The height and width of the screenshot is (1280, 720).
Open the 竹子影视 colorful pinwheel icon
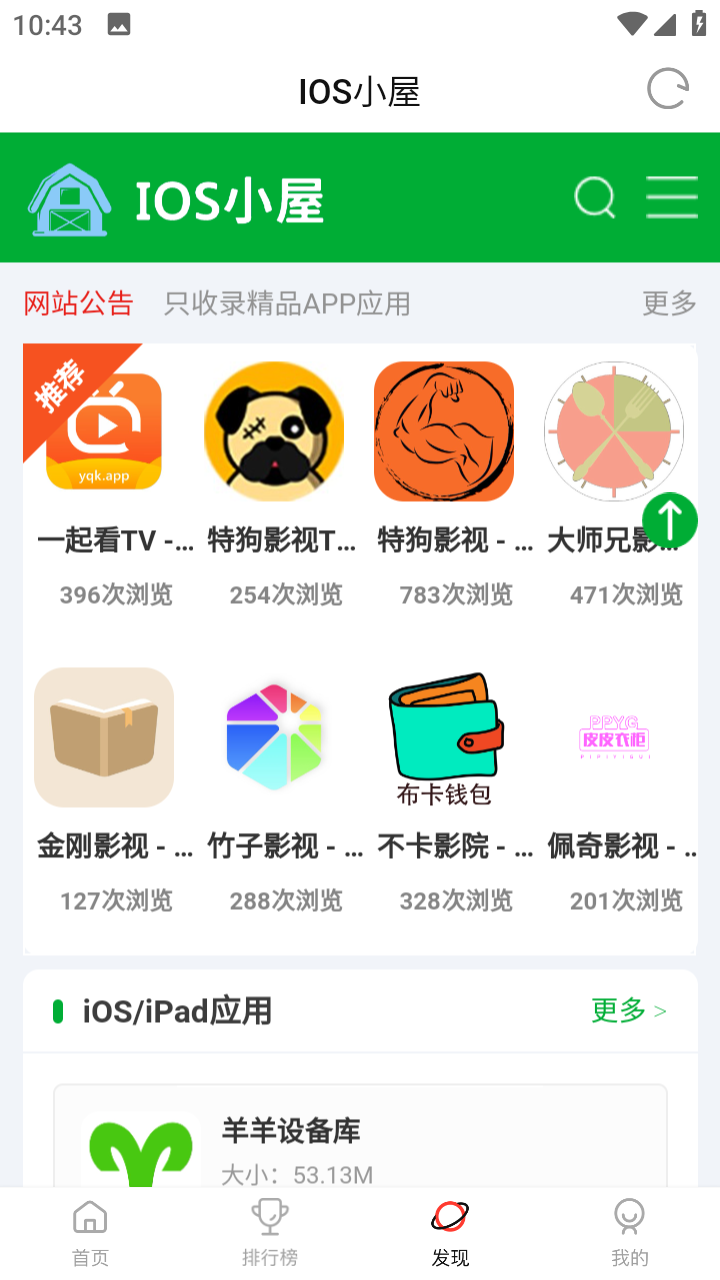point(274,737)
